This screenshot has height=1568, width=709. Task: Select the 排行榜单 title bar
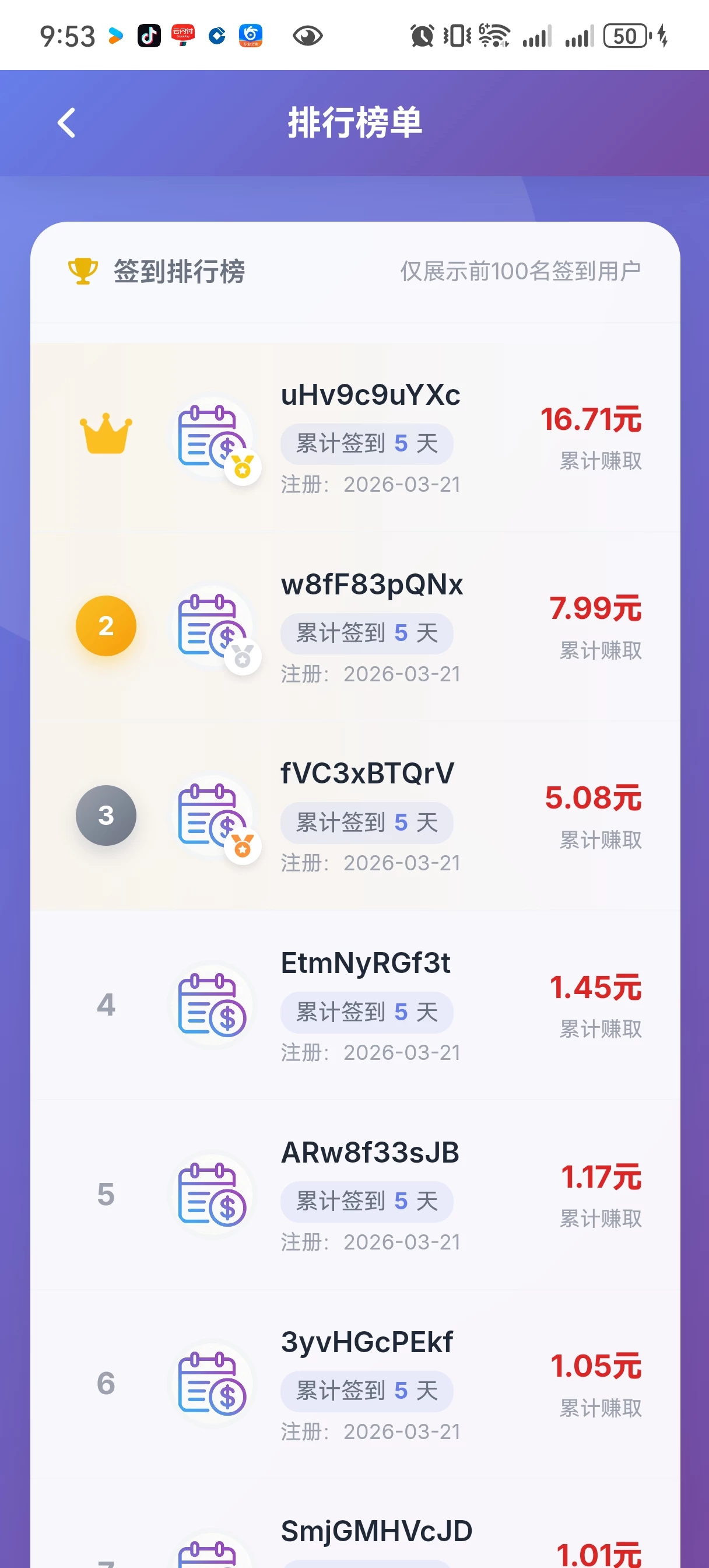coord(354,121)
